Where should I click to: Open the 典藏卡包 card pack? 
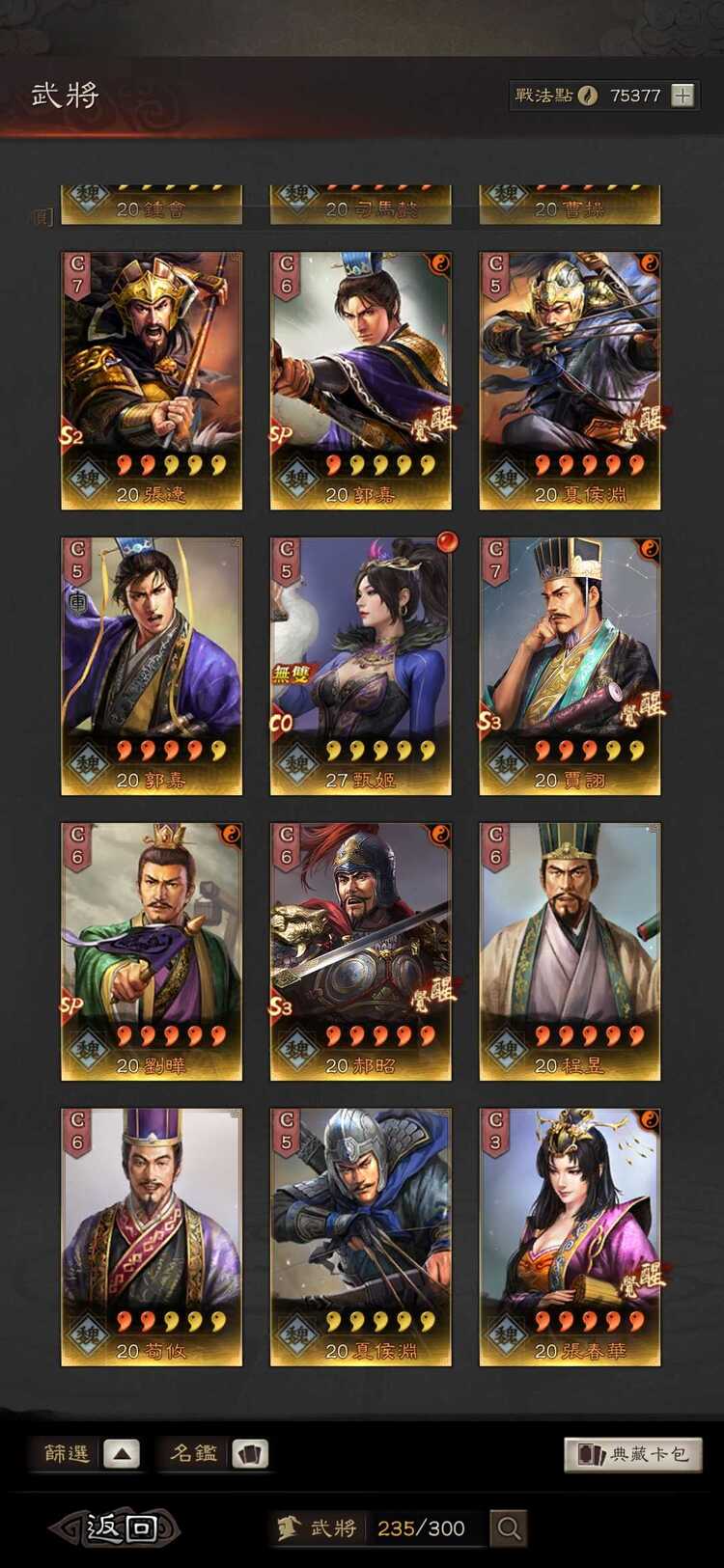[x=633, y=1454]
